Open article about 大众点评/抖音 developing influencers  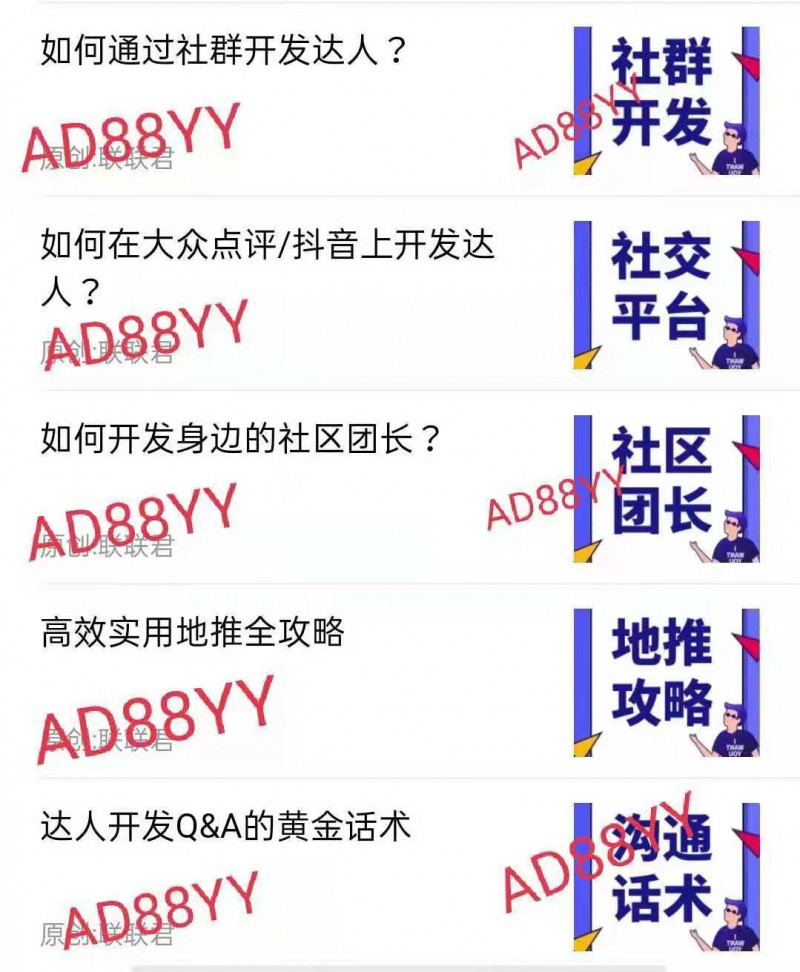tap(267, 244)
